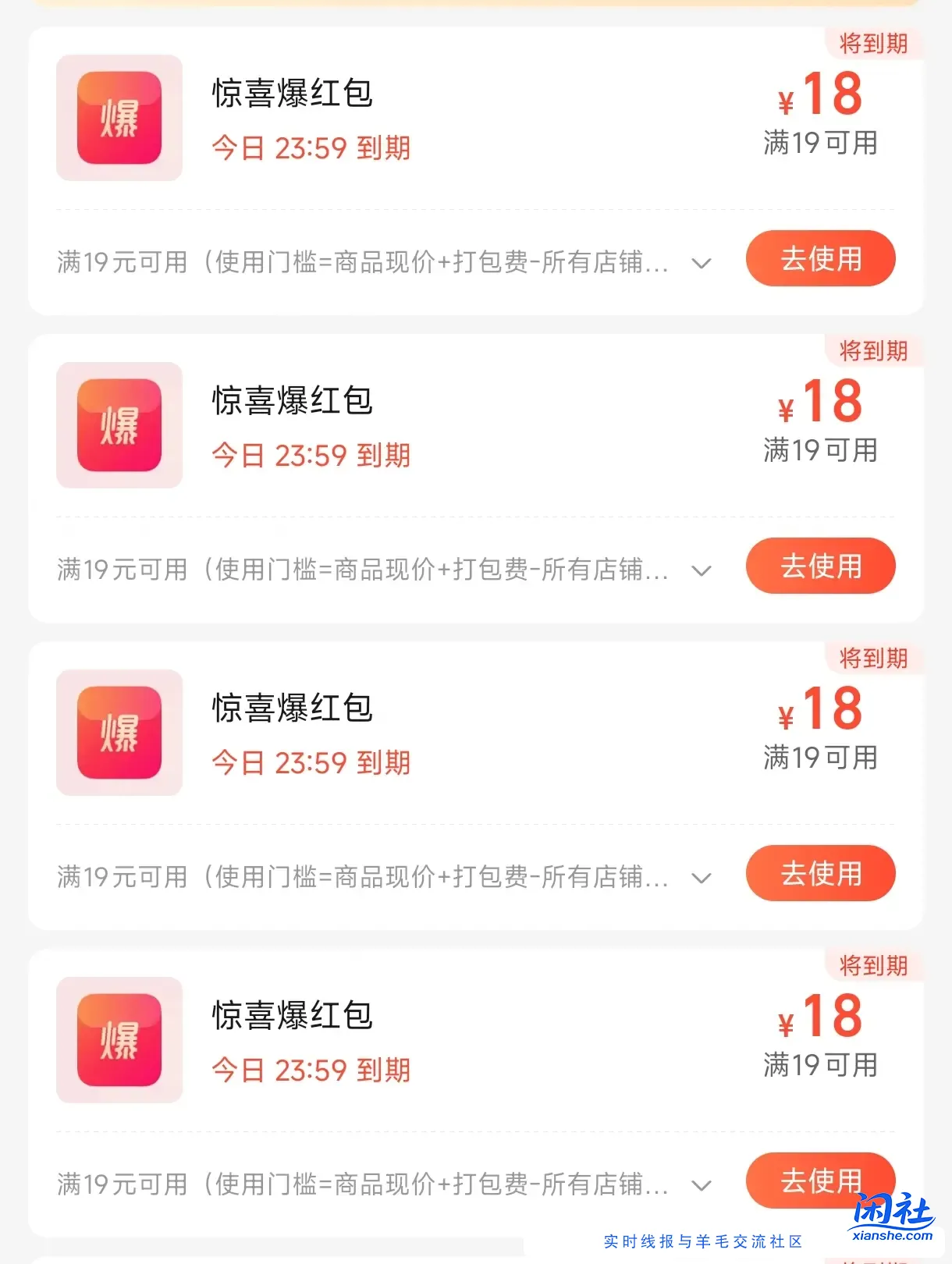Click the fourth coupon's 将到期 corner badge
This screenshot has height=1264, width=952.
point(874,966)
